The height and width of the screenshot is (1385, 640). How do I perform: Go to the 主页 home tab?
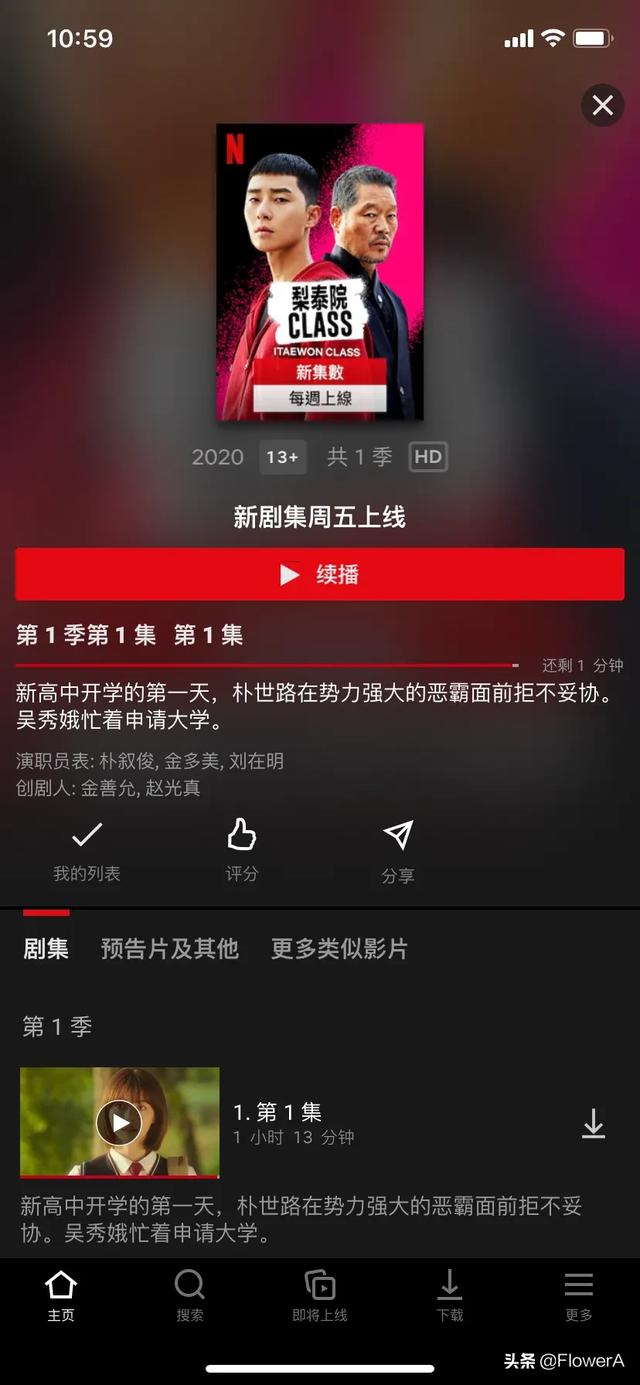click(61, 1297)
